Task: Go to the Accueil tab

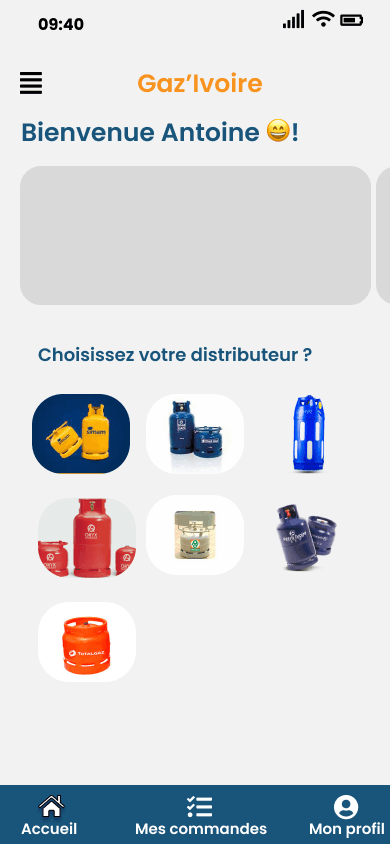Action: [x=49, y=816]
